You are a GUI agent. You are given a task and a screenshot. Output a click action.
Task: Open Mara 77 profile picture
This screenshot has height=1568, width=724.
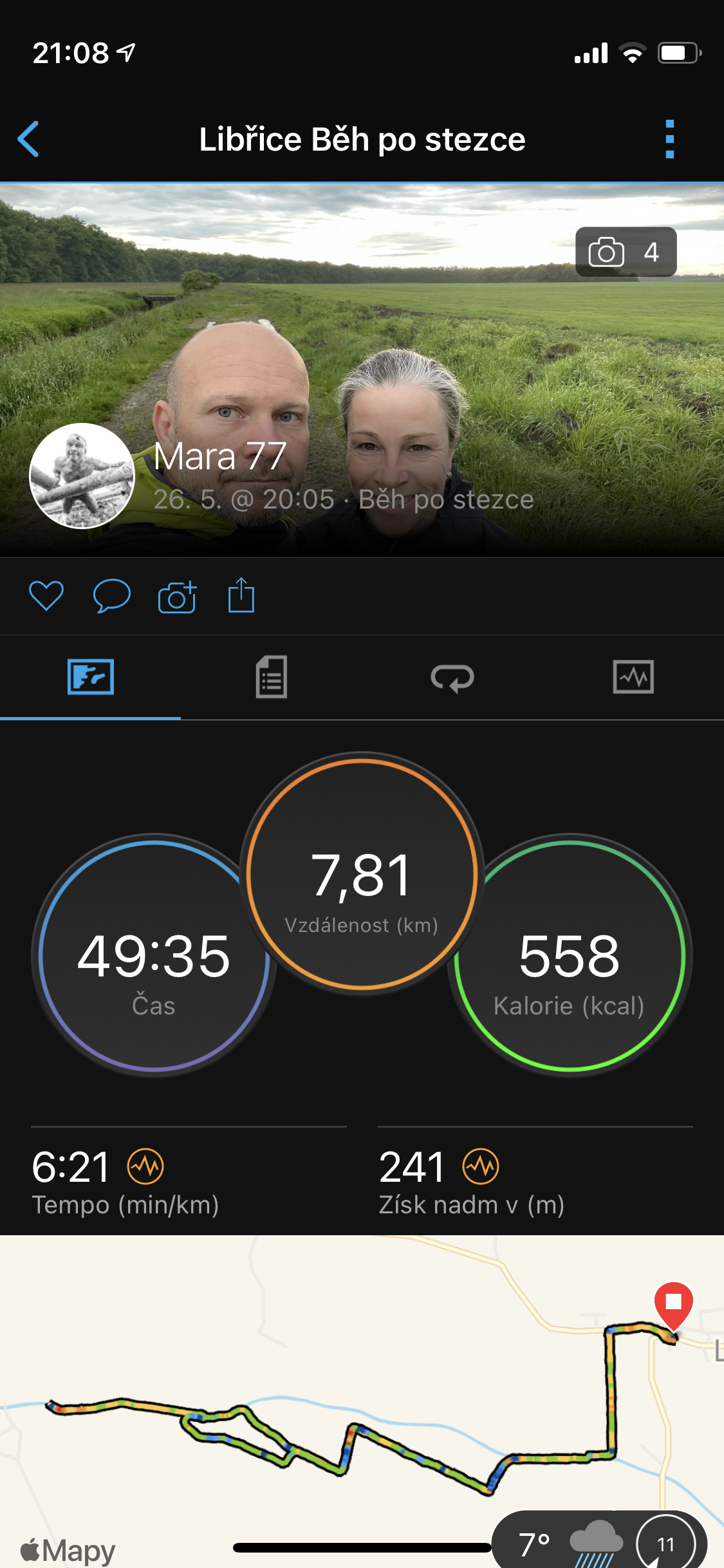82,476
